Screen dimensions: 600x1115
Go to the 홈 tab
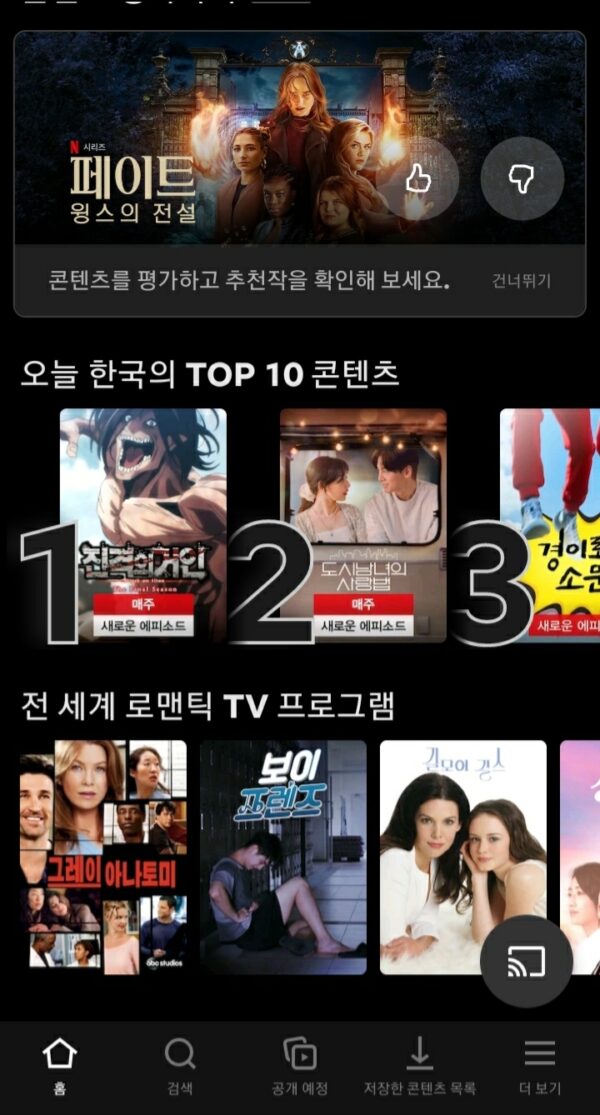point(60,1065)
